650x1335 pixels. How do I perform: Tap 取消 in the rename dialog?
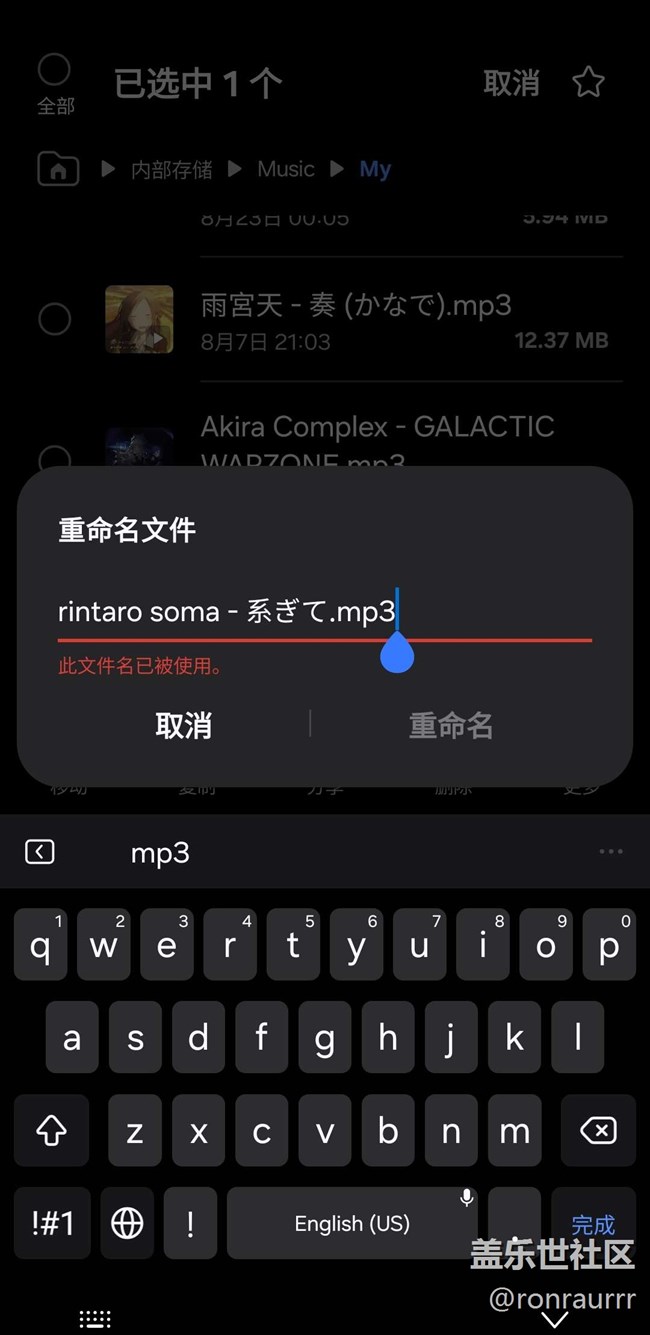183,725
